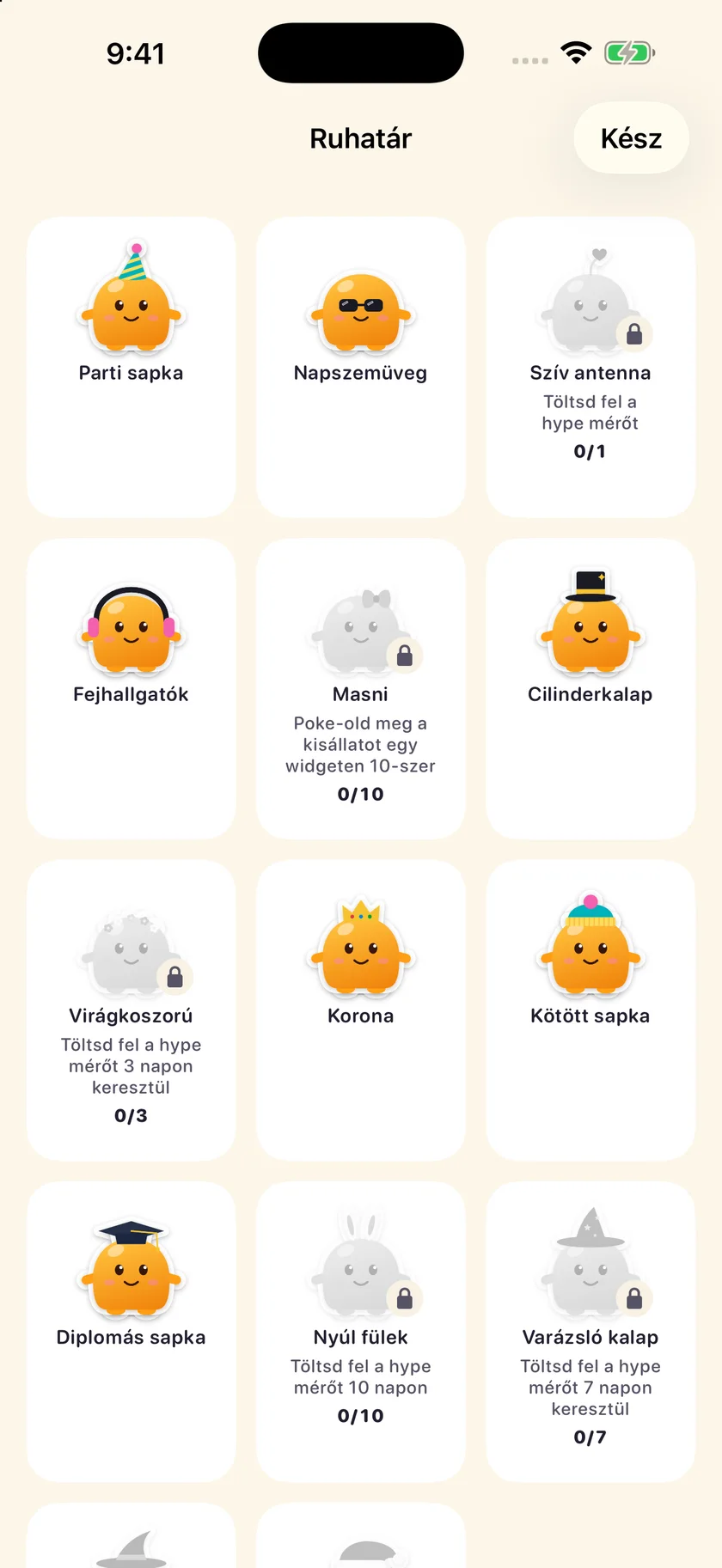Select the Parti sapka outfit
The height and width of the screenshot is (1568, 722).
pos(131,367)
